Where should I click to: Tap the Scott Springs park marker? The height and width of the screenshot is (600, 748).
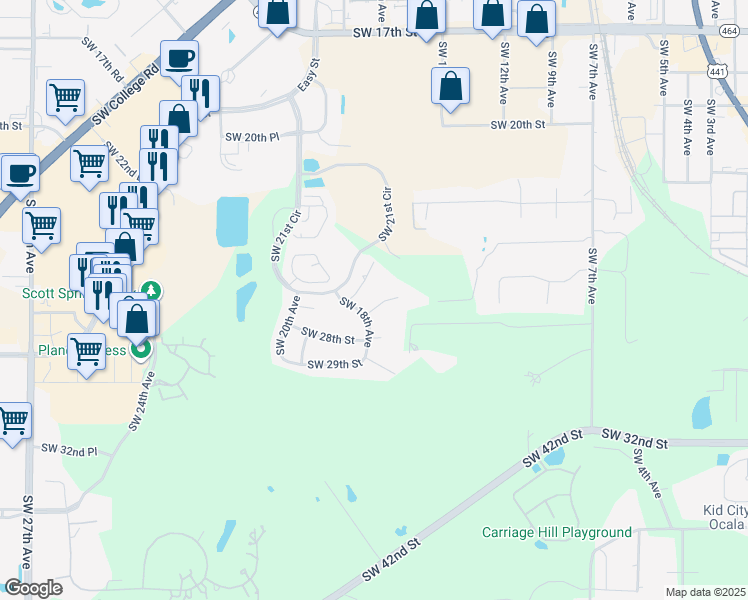click(151, 292)
